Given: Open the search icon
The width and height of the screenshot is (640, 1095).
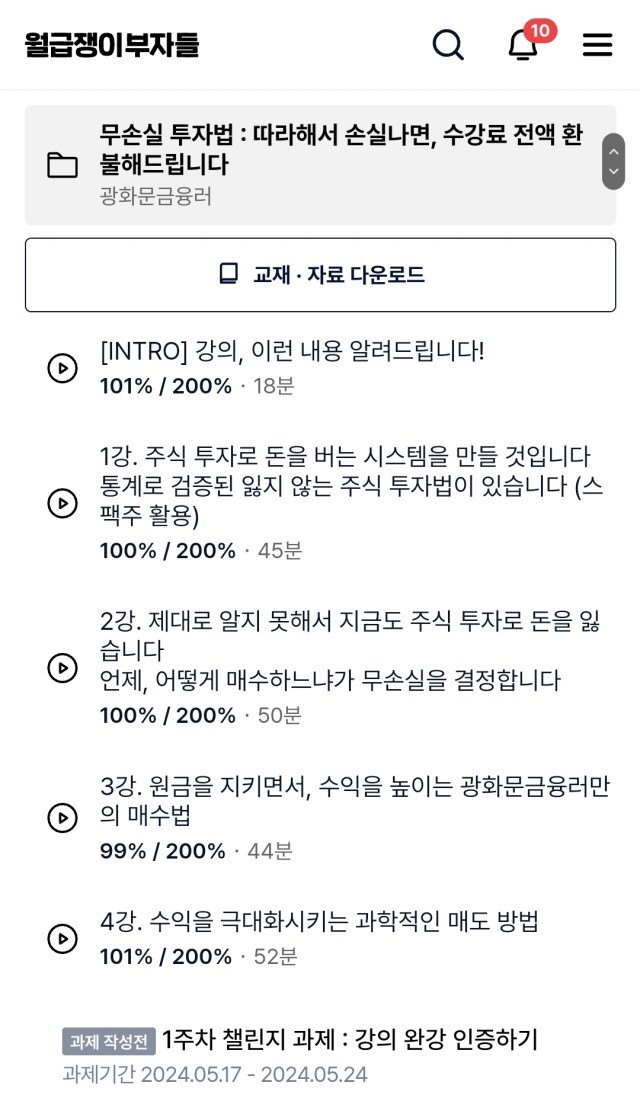Looking at the screenshot, I should pyautogui.click(x=448, y=45).
